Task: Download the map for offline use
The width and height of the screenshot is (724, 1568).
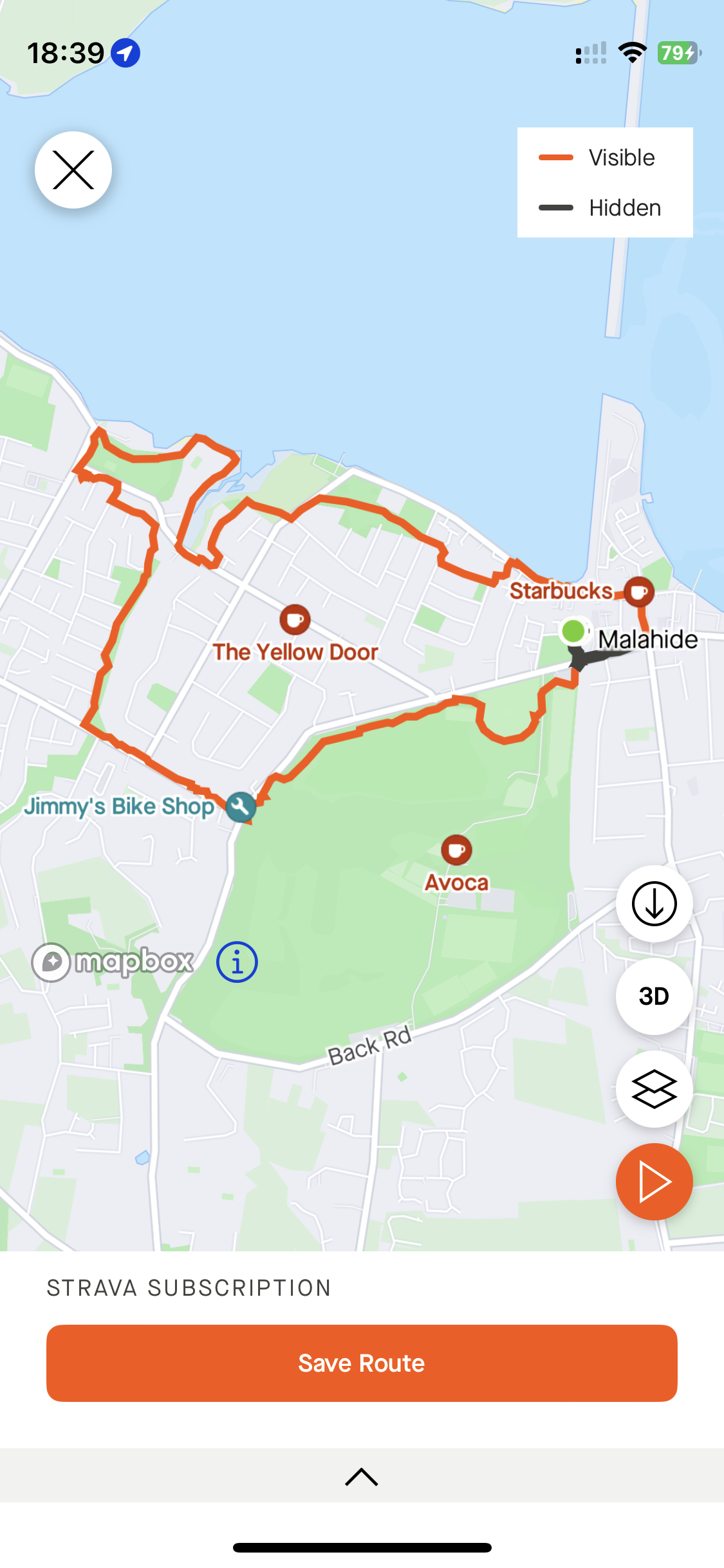Action: tap(654, 904)
